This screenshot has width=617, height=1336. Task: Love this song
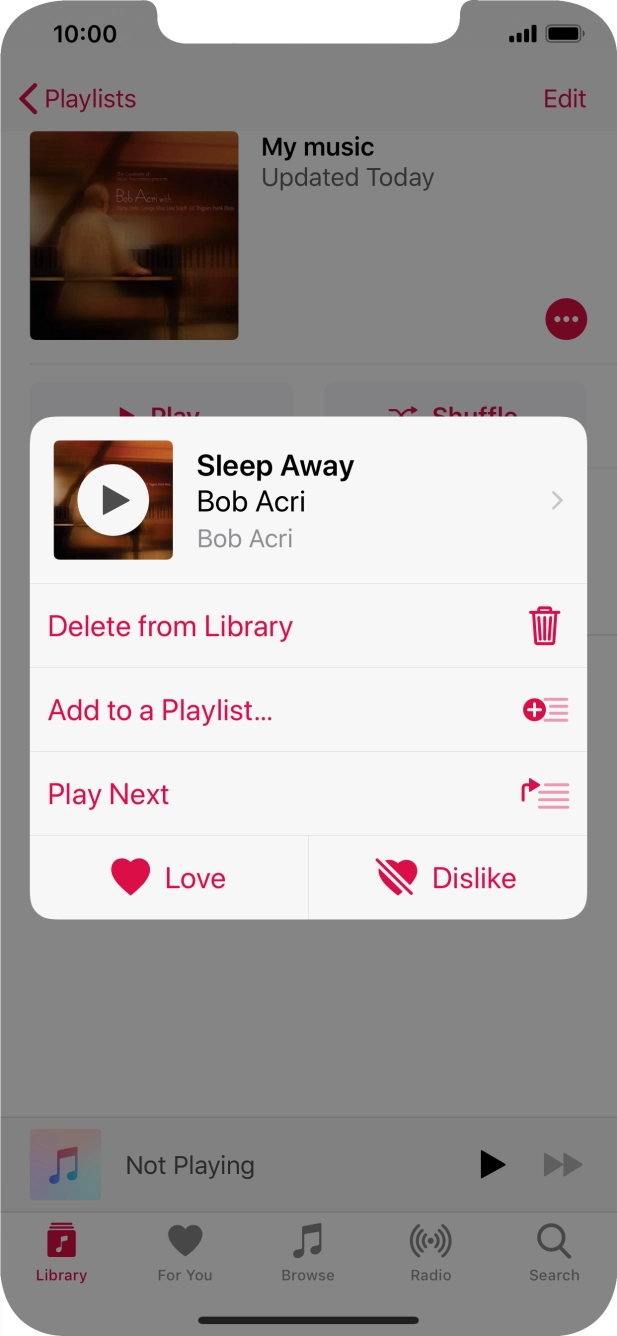(169, 878)
